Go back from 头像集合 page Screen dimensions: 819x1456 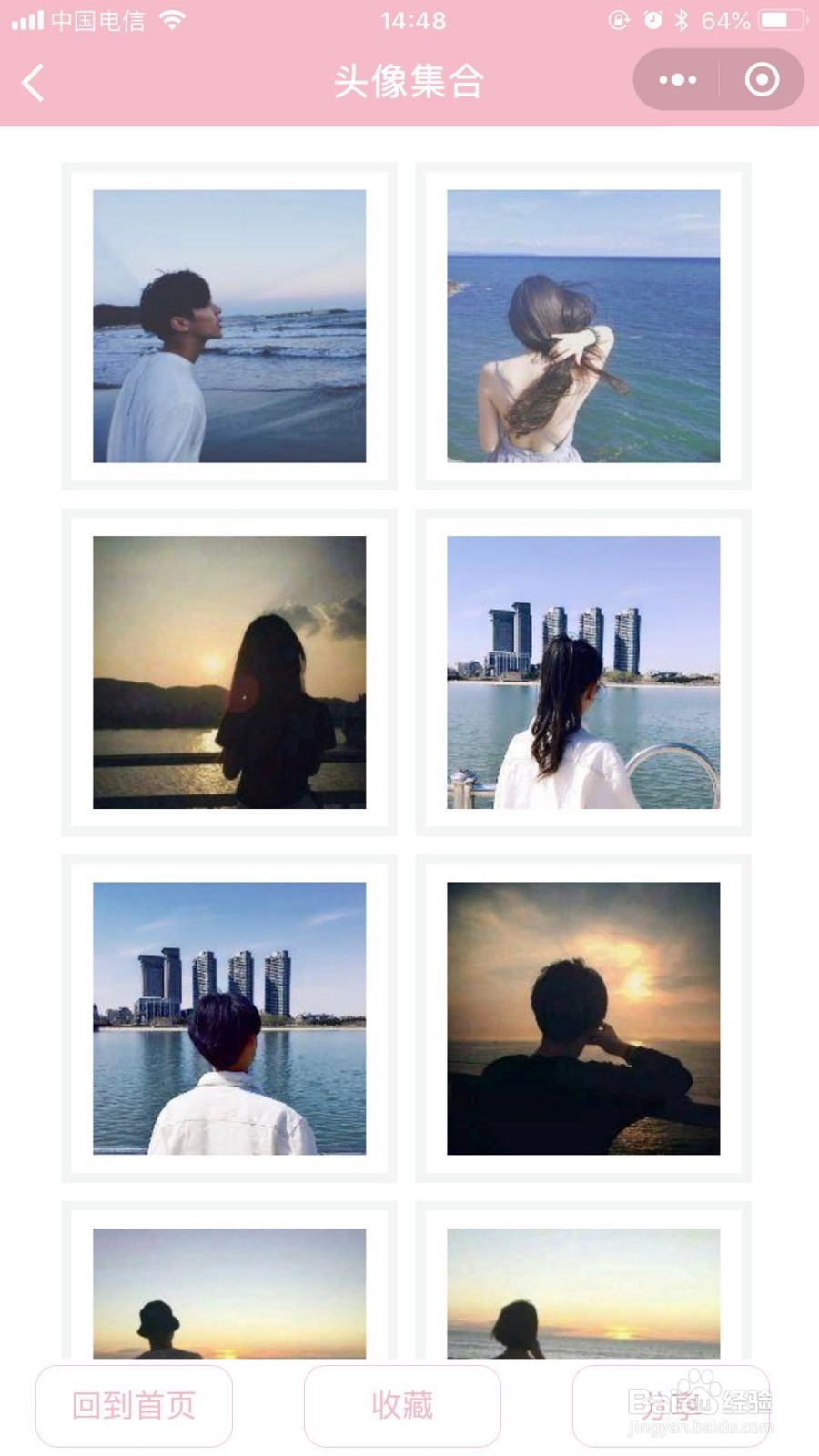34,83
